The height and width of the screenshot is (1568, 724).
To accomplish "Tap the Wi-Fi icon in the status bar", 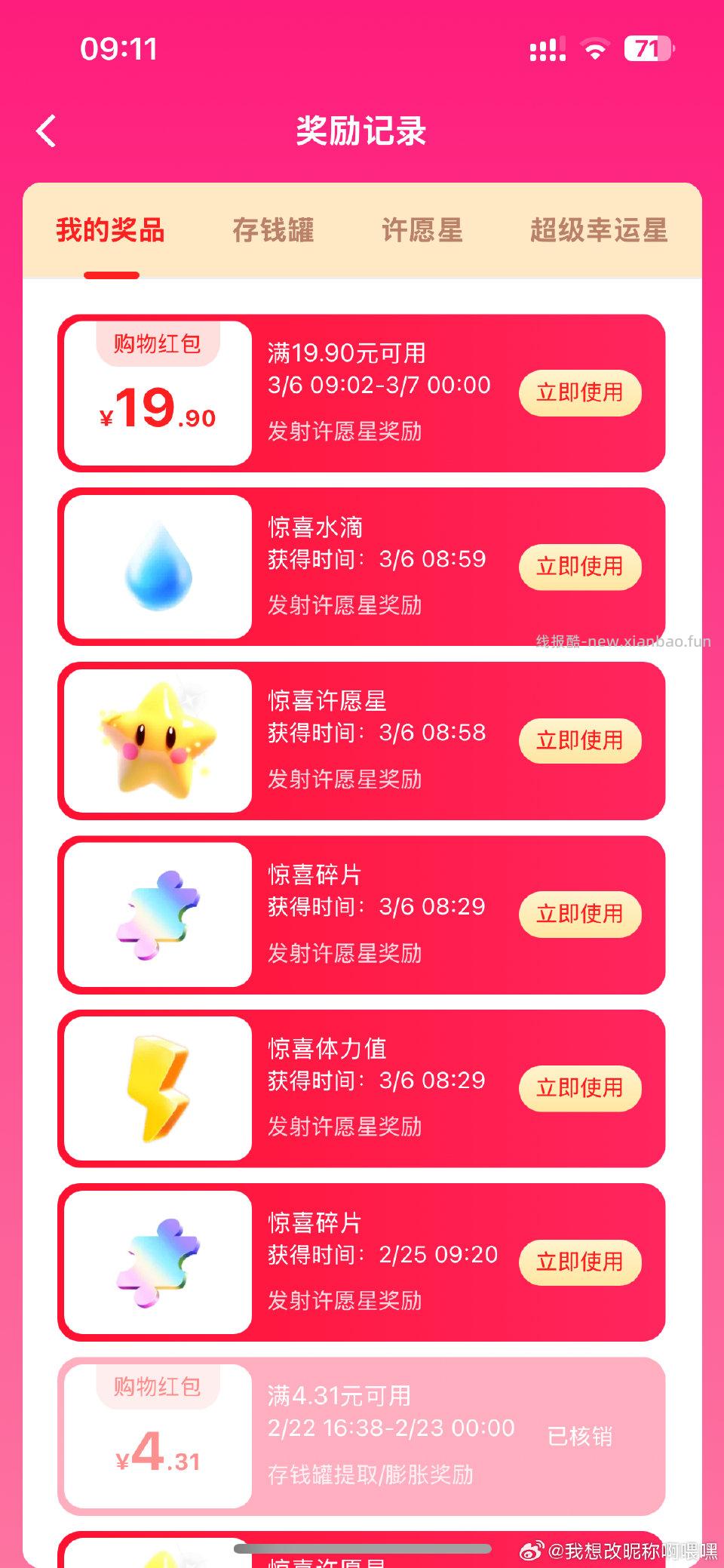I will pyautogui.click(x=593, y=48).
